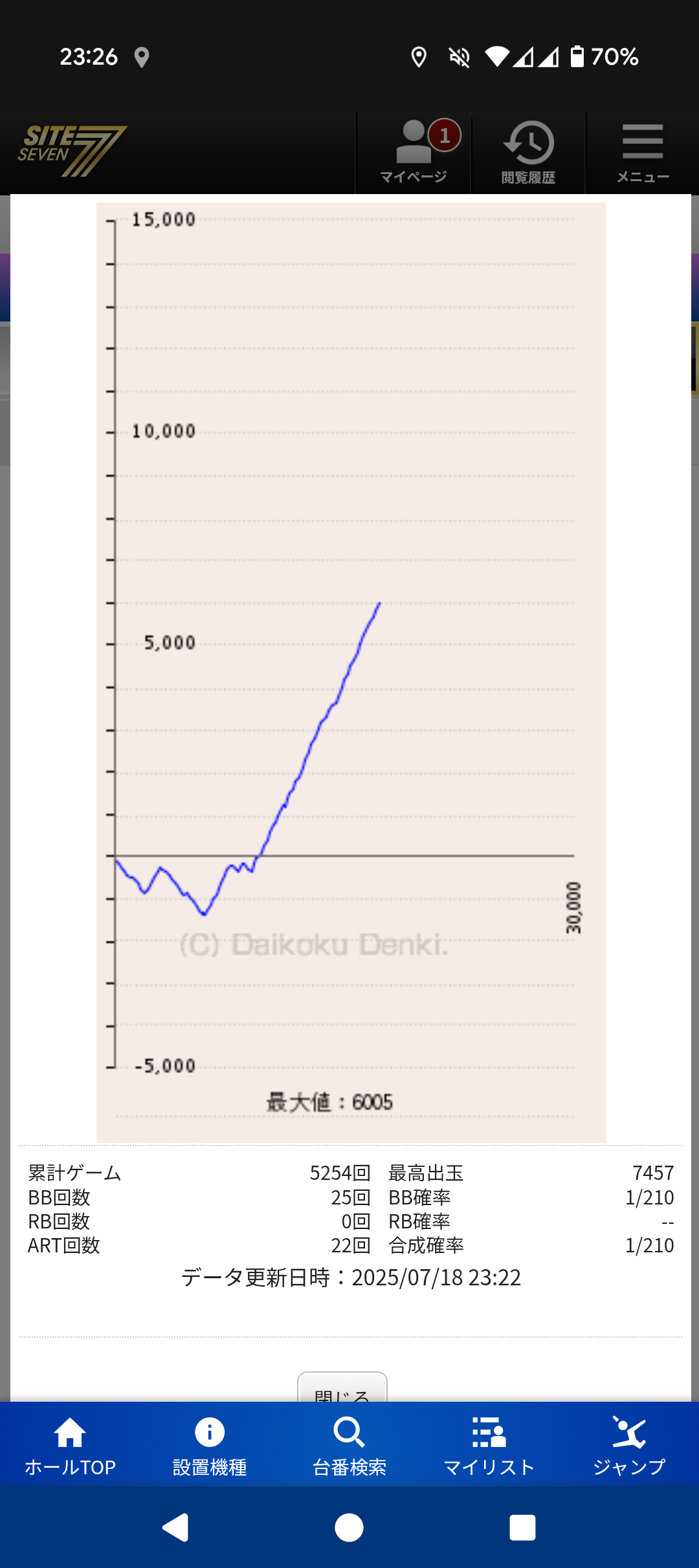The width and height of the screenshot is (699, 1568).
Task: Tap the Site Seven logo
Action: click(x=72, y=151)
